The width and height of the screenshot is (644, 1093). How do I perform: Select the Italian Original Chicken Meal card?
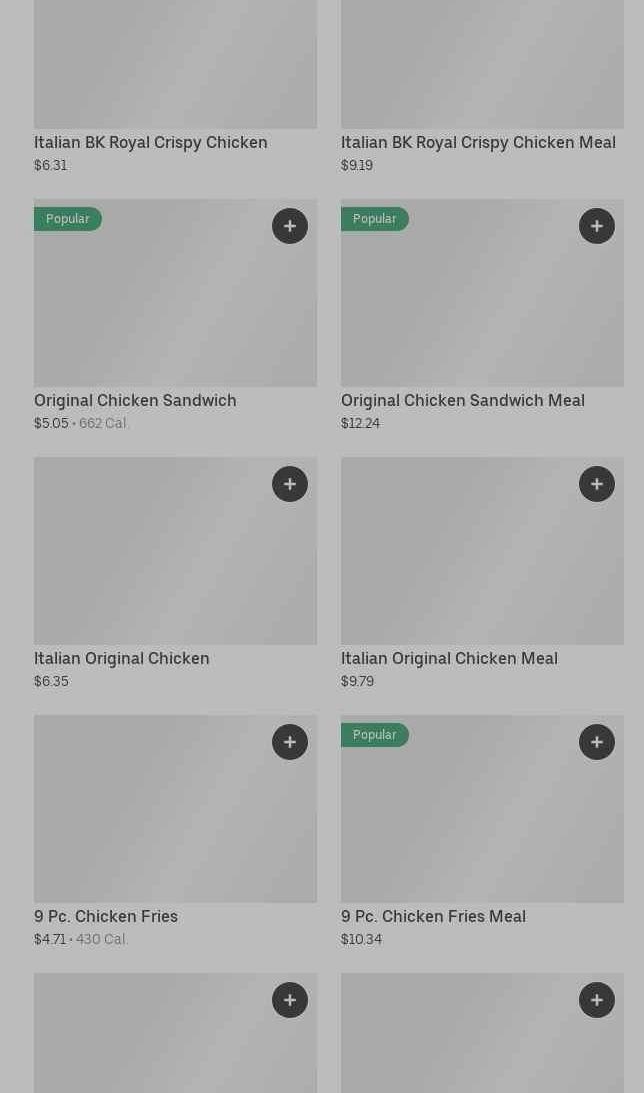click(449, 658)
